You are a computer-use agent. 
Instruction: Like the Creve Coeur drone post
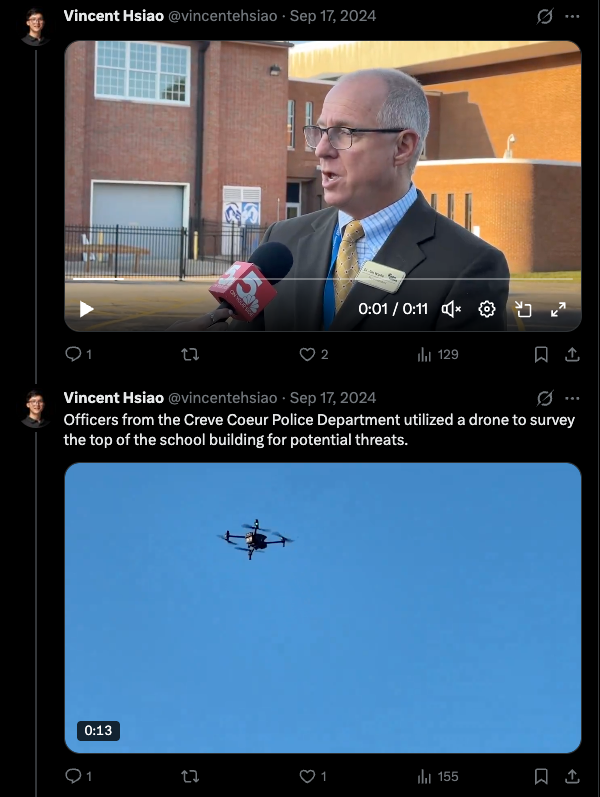point(308,776)
